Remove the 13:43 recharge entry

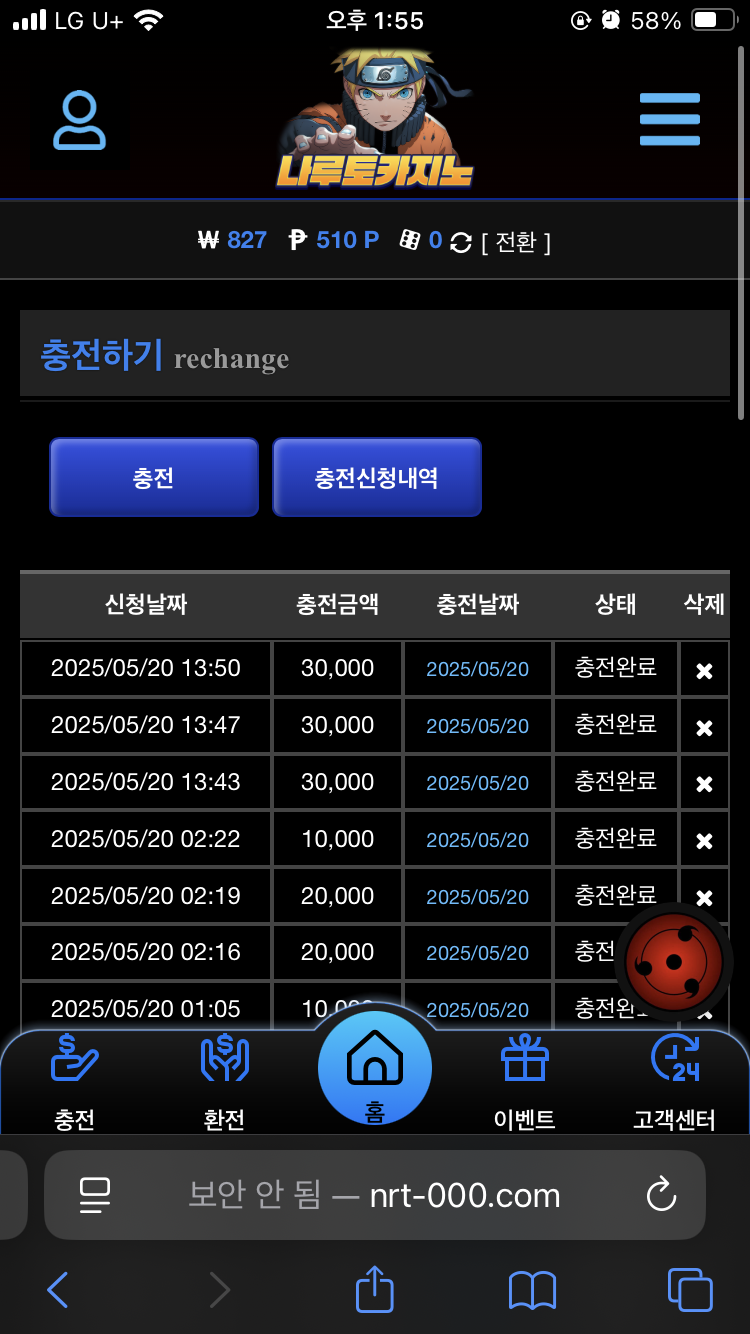point(704,784)
